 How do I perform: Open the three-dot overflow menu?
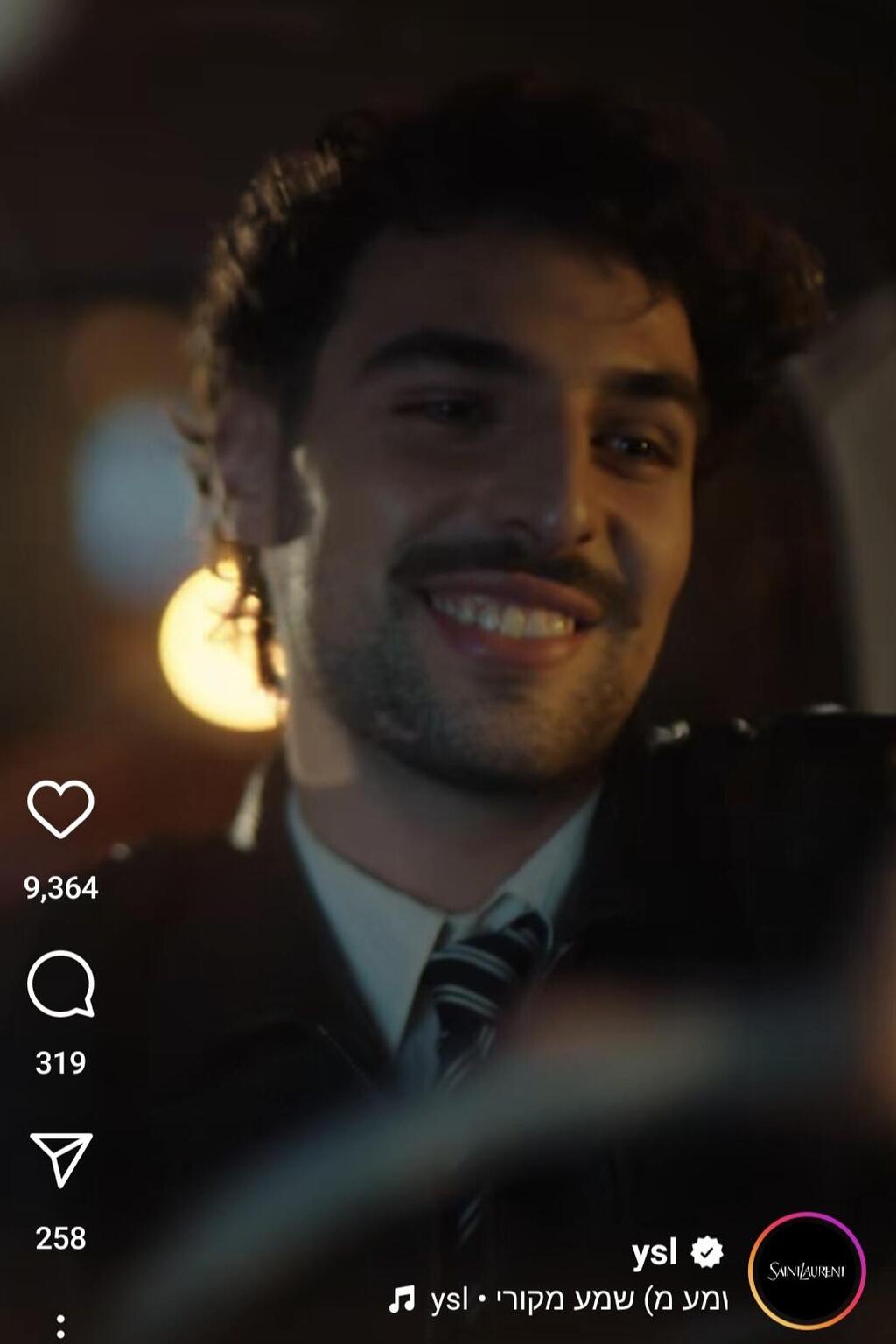tap(60, 1326)
